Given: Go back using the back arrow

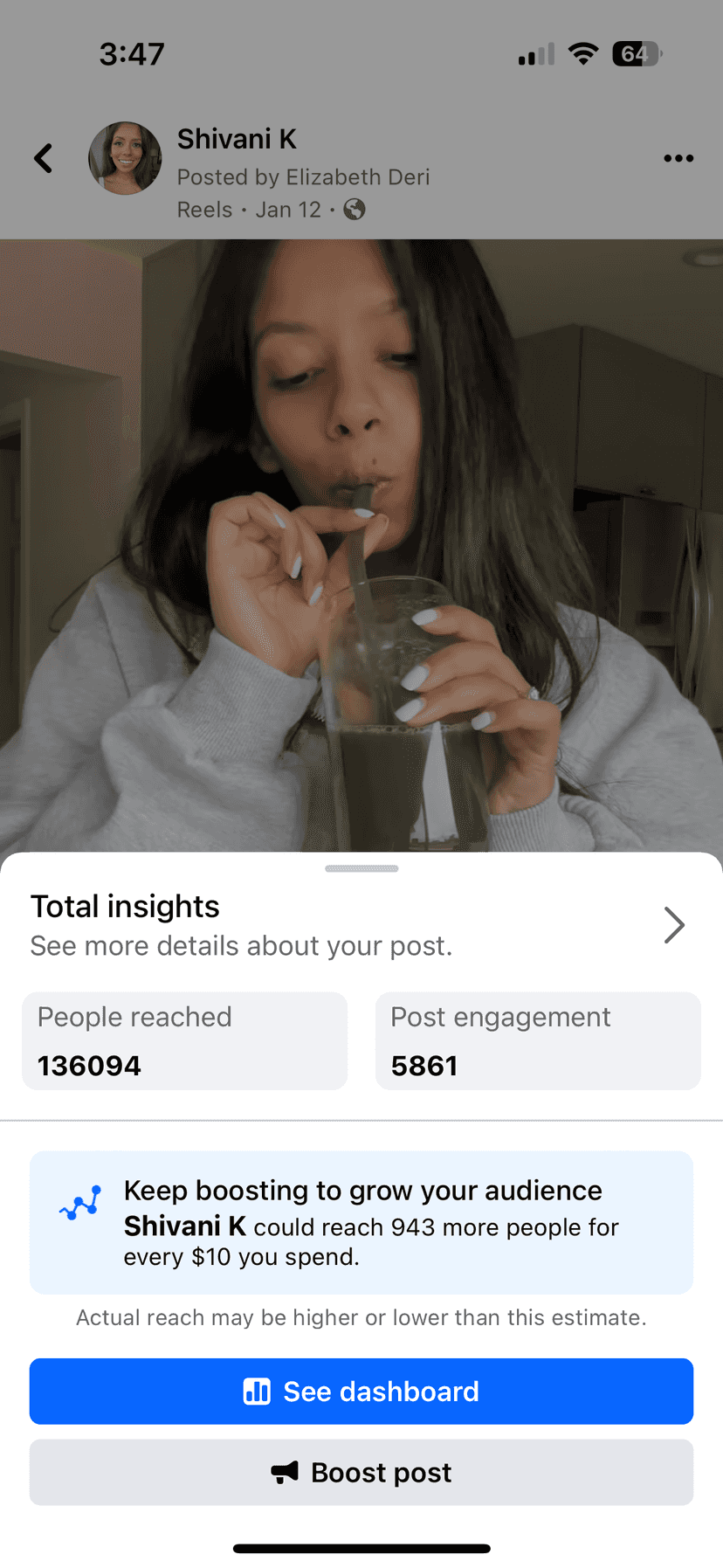Looking at the screenshot, I should (44, 158).
